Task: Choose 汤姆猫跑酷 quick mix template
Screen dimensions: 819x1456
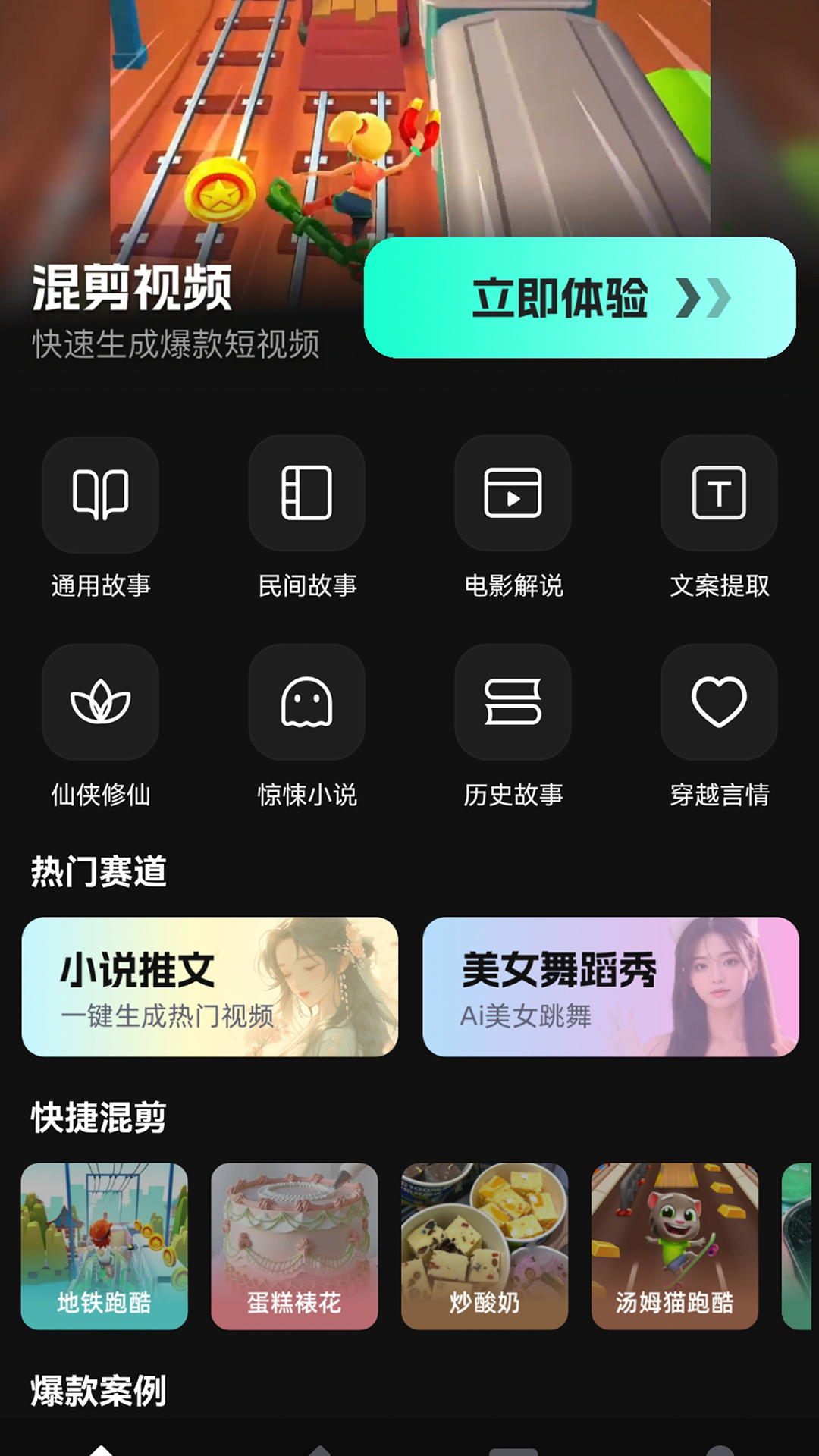Action: tap(675, 1246)
